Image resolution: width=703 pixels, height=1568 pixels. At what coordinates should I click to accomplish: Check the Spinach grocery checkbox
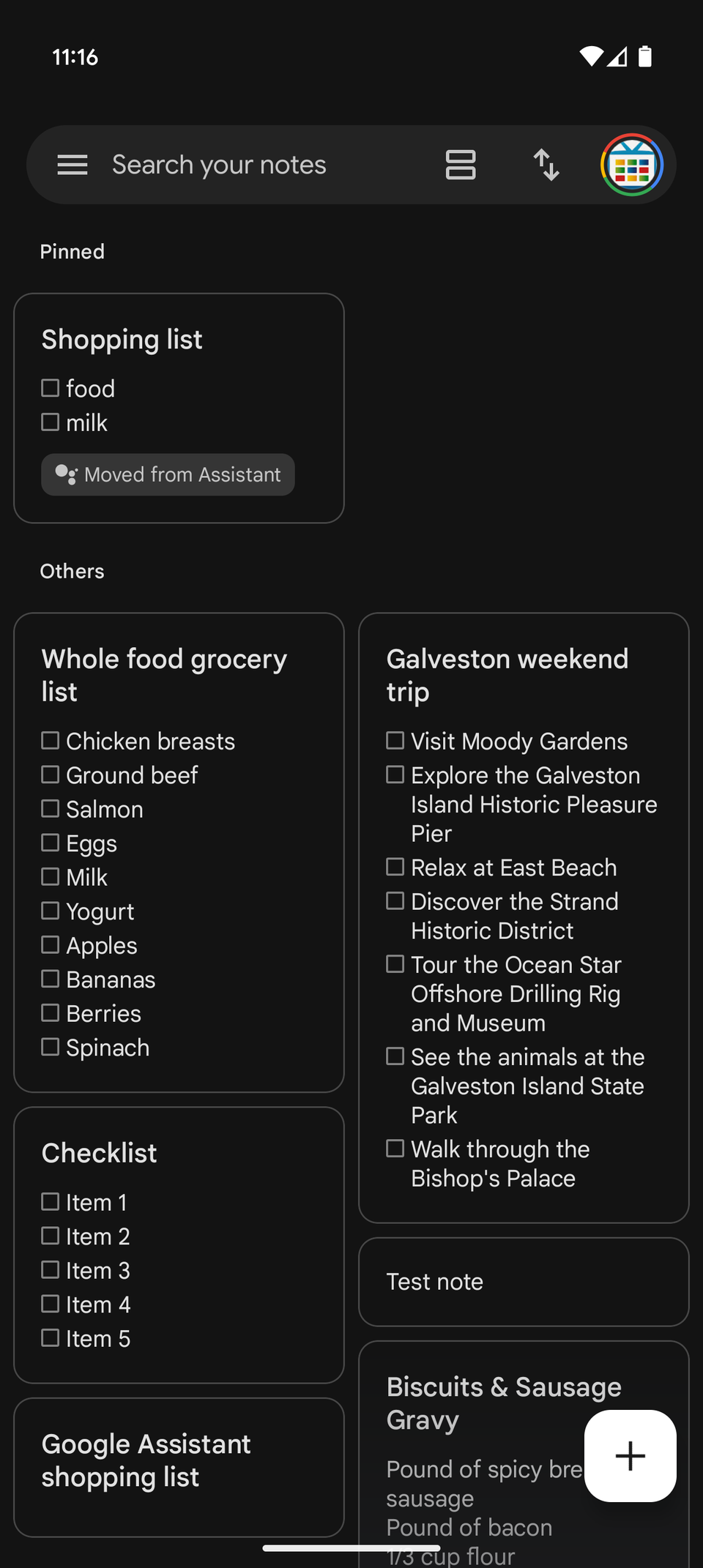51,1047
